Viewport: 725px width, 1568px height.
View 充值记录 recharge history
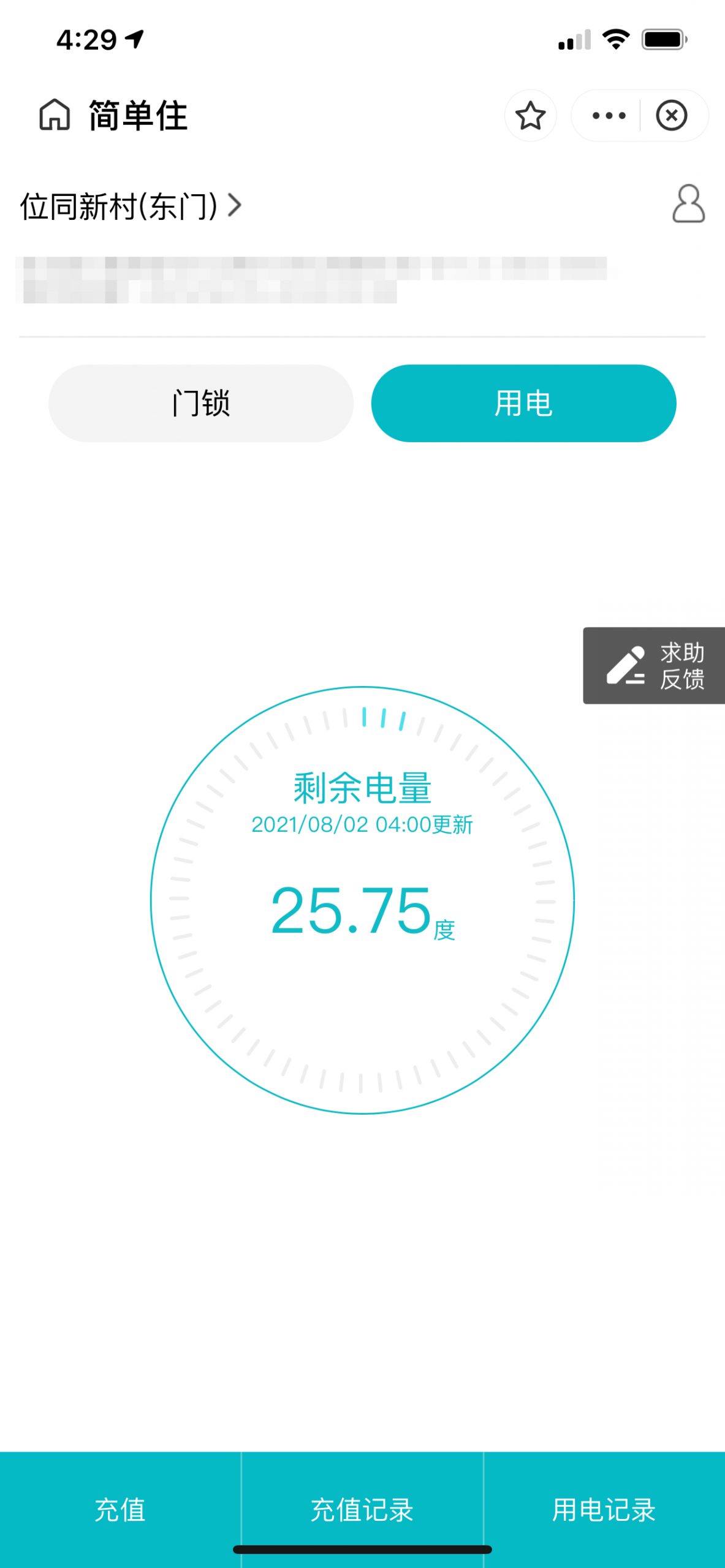pyautogui.click(x=362, y=1509)
